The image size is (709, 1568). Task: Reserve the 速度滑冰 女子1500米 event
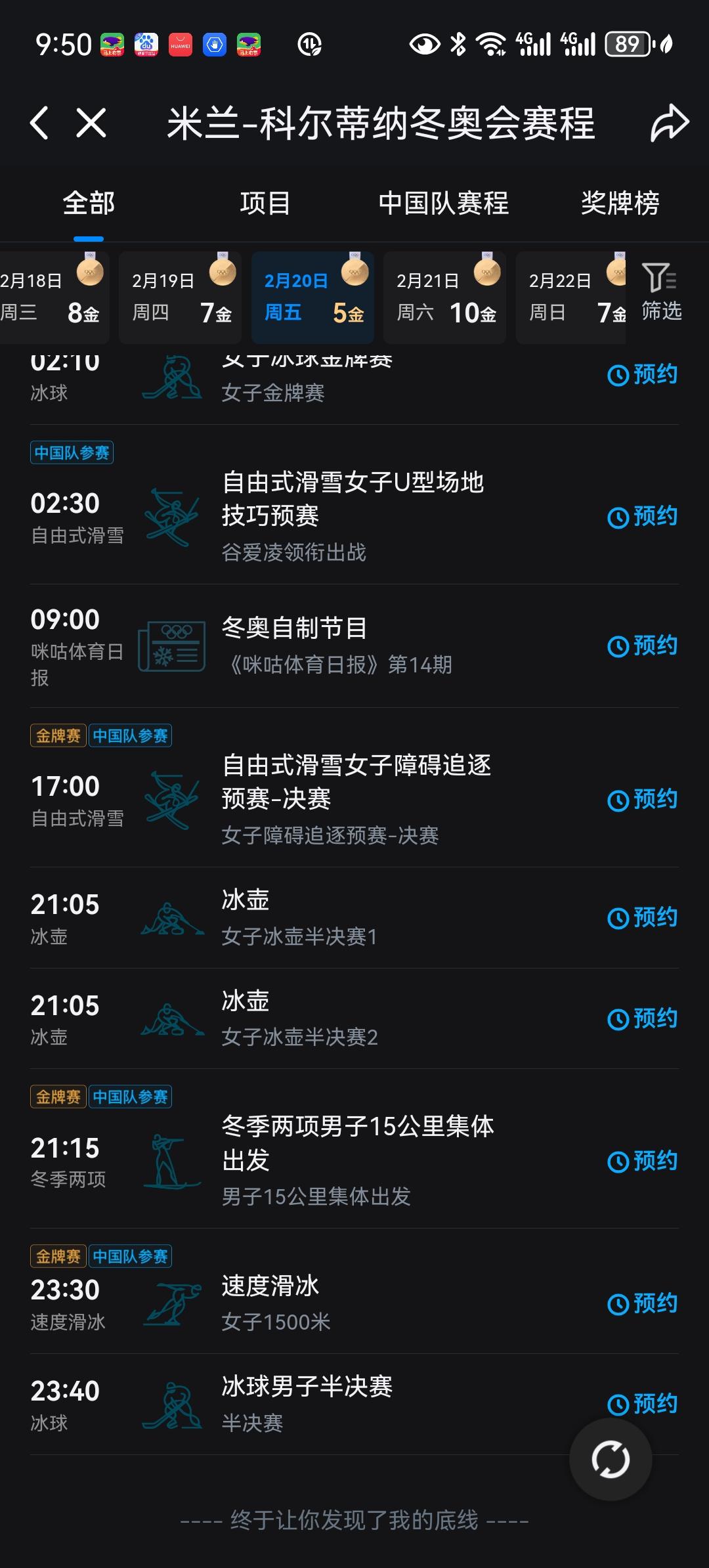pyautogui.click(x=643, y=1304)
